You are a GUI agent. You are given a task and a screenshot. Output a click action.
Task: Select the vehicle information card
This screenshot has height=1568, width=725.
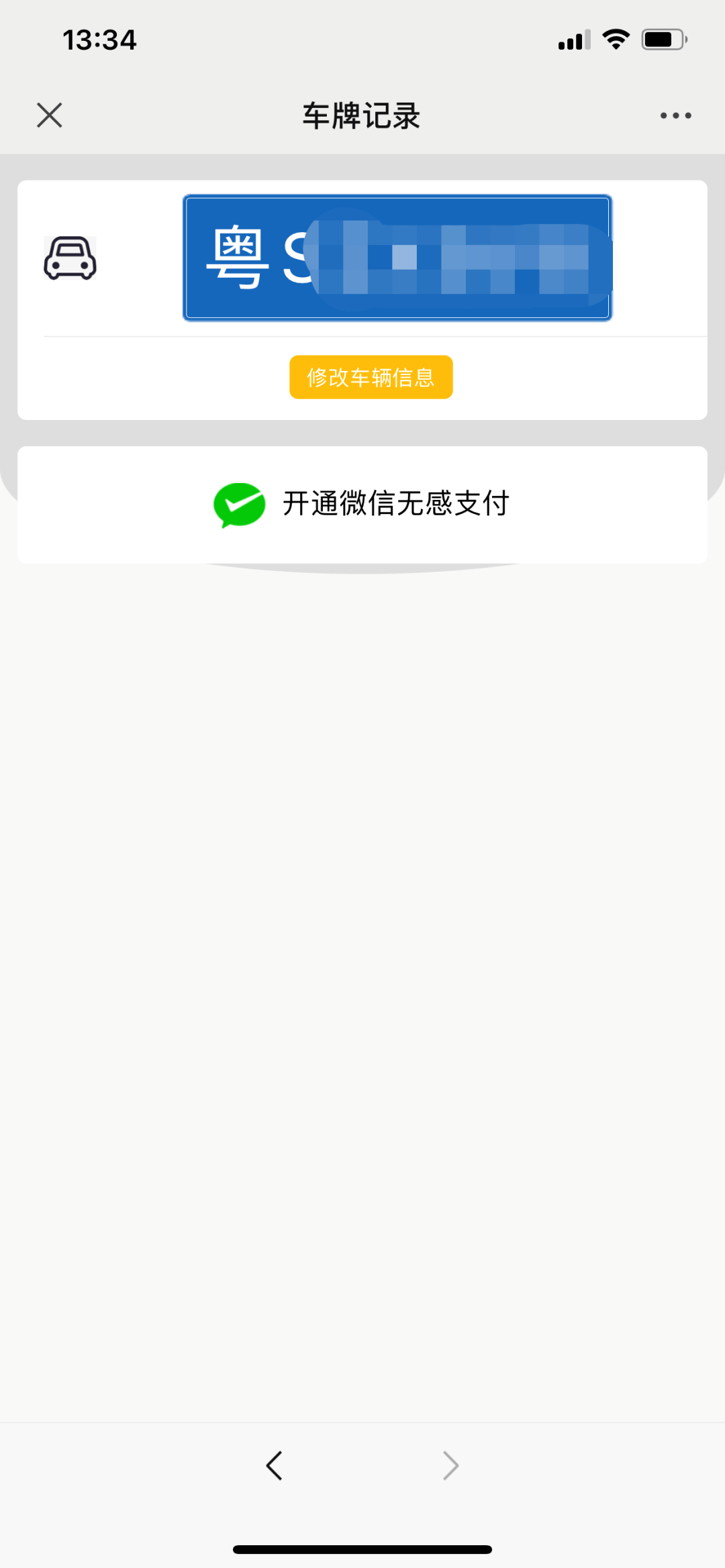point(362,299)
